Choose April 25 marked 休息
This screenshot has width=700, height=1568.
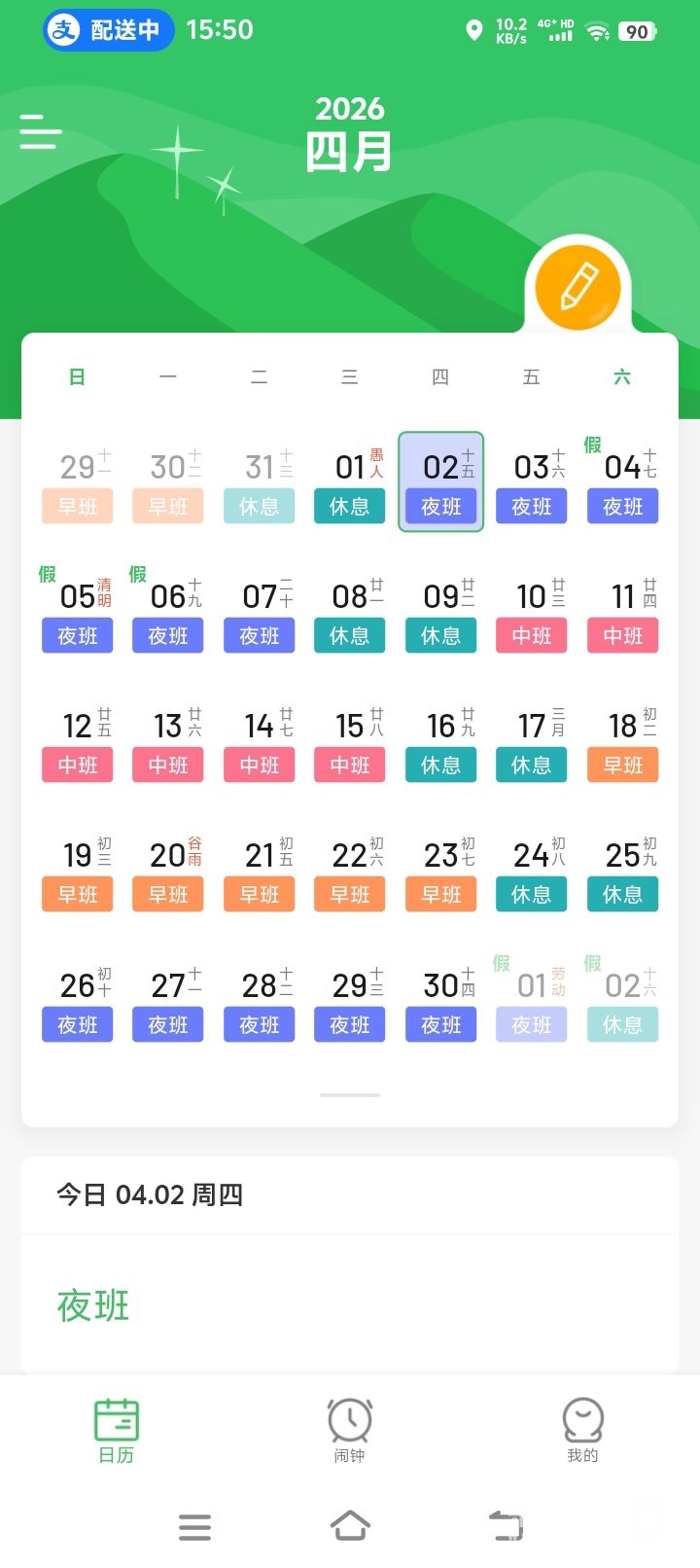click(x=622, y=873)
